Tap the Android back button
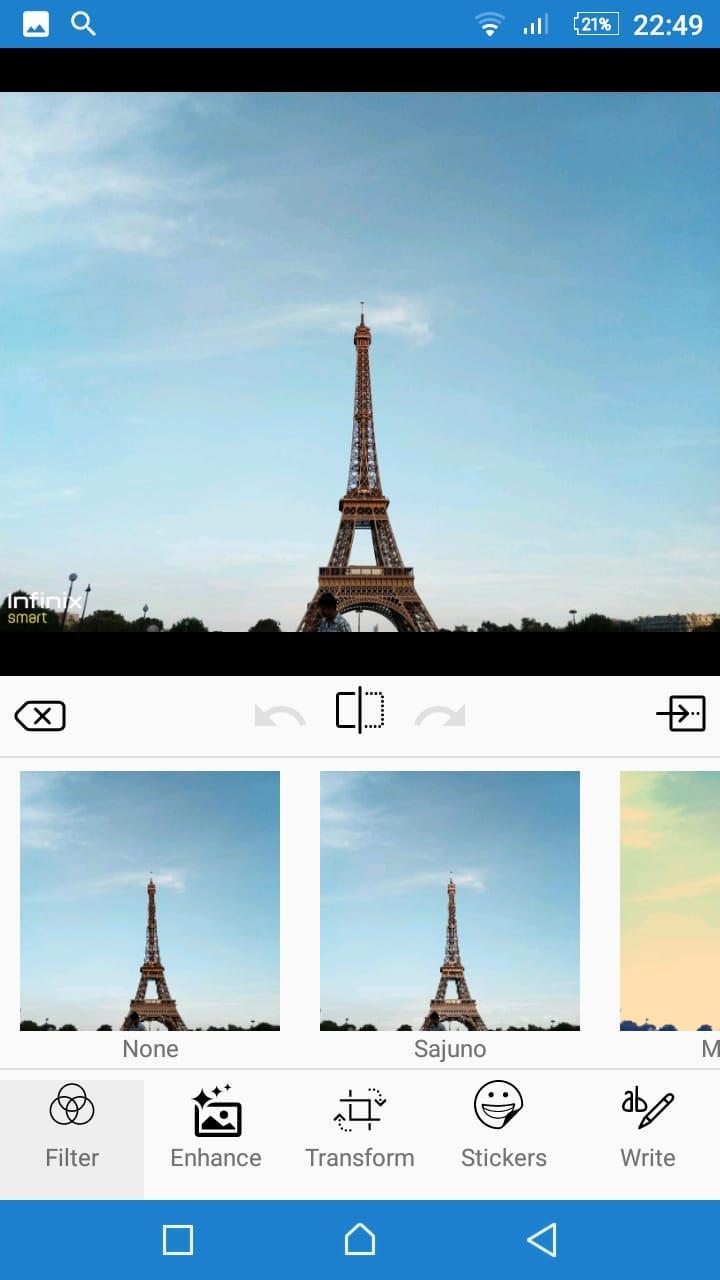Viewport: 720px width, 1280px height. coord(541,1238)
